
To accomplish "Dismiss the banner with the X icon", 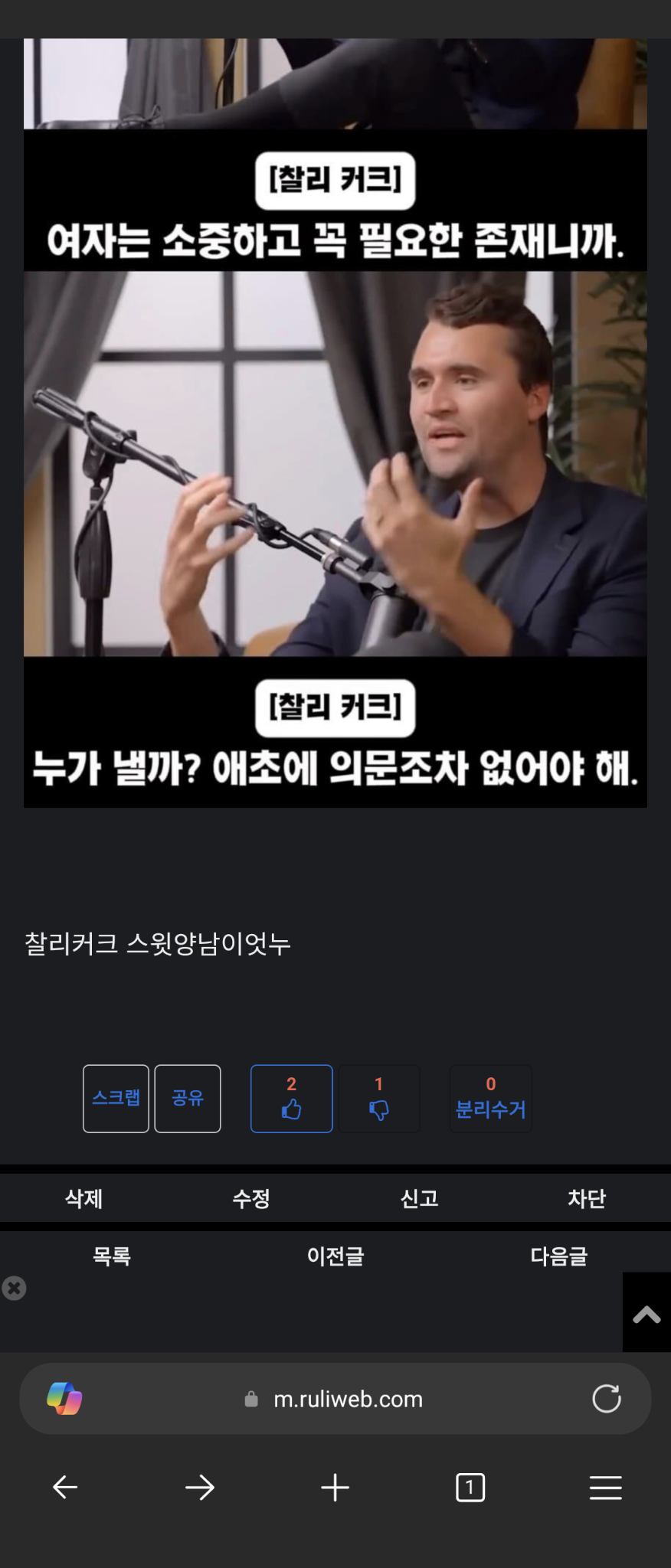I will click(x=14, y=1289).
